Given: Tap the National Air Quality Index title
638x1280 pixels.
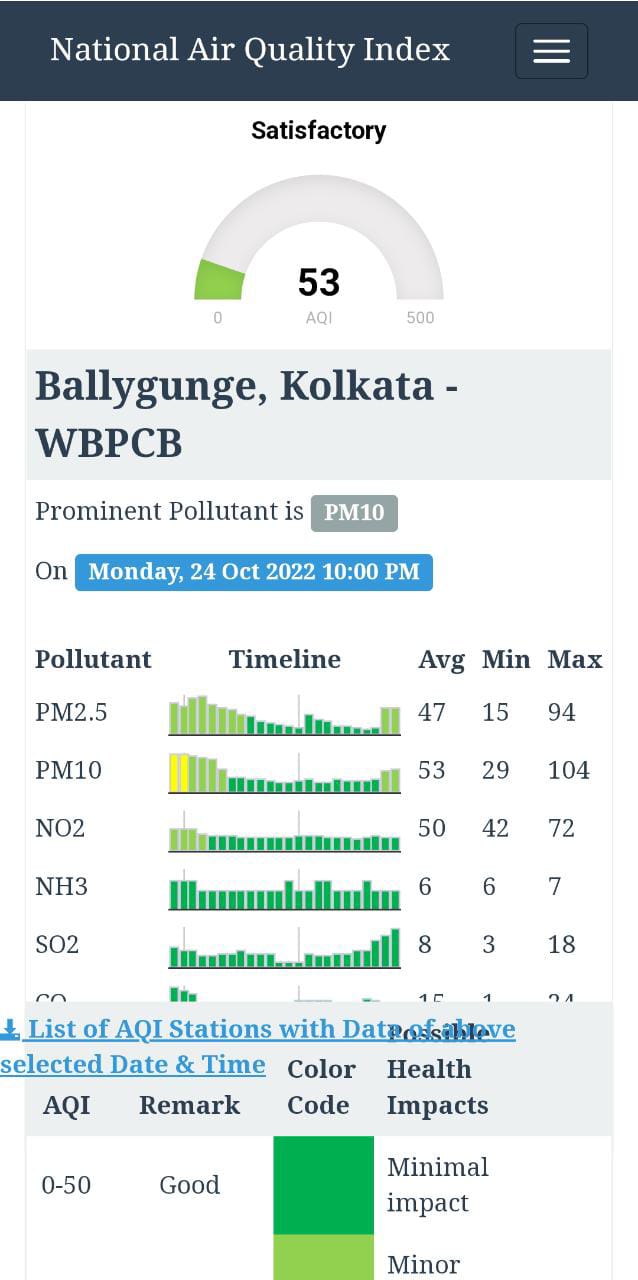Looking at the screenshot, I should 250,50.
